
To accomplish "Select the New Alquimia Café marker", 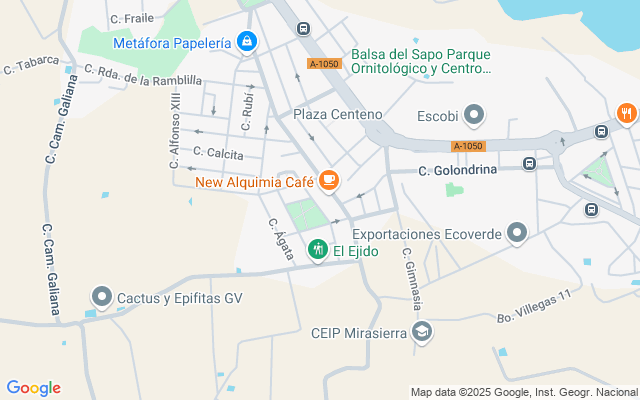I will (x=329, y=180).
